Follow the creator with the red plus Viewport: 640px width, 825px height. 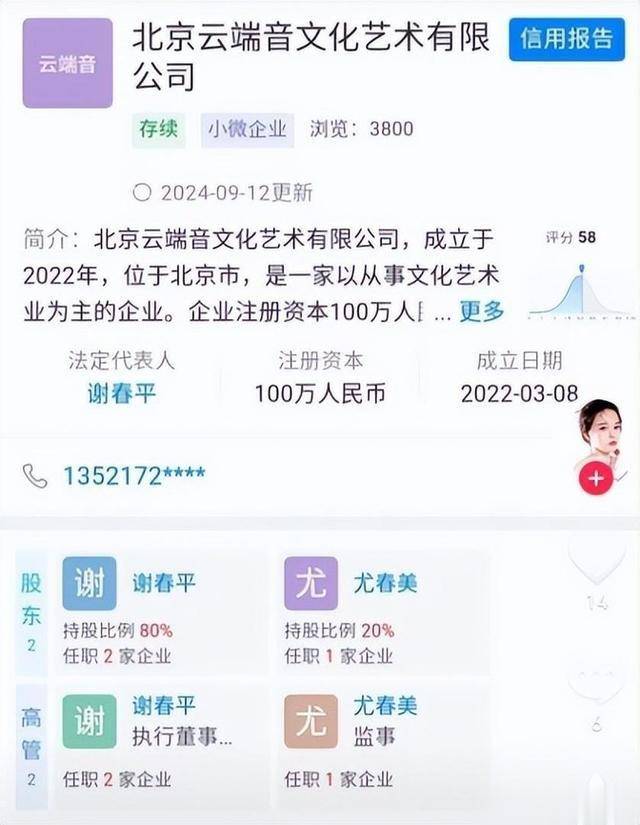click(596, 479)
